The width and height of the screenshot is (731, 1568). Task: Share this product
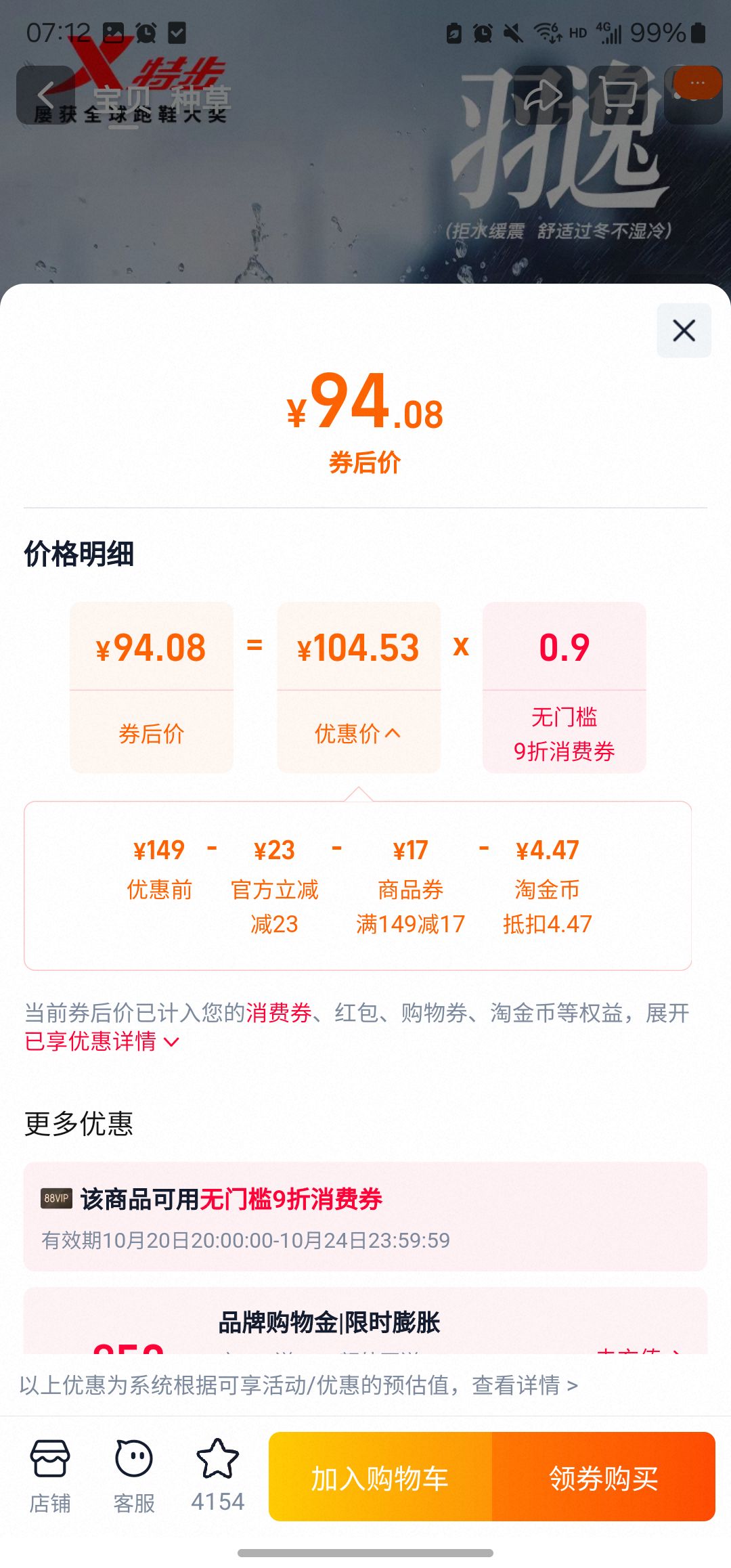tap(542, 95)
